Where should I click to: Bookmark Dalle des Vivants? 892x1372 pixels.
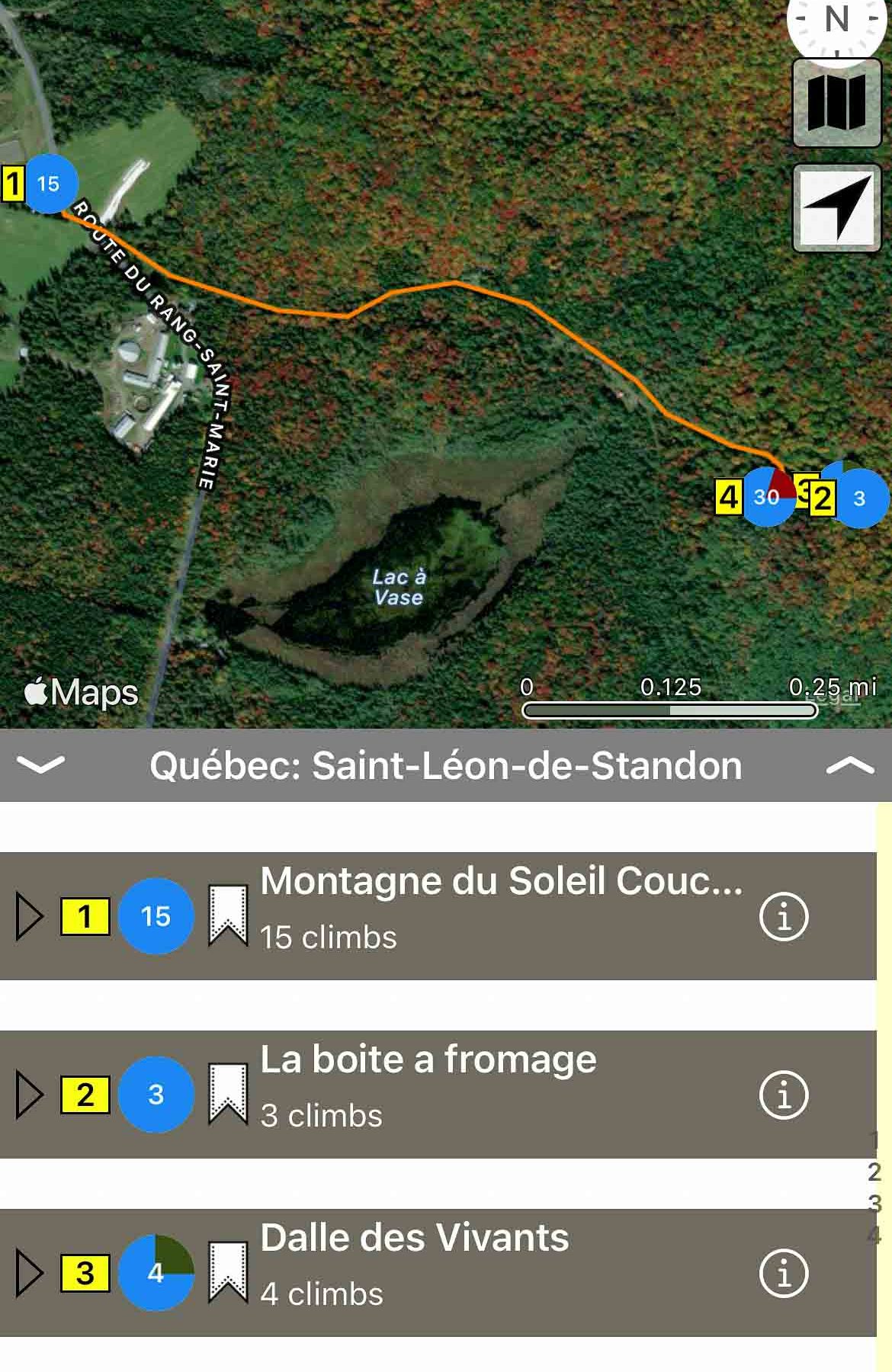(228, 1273)
